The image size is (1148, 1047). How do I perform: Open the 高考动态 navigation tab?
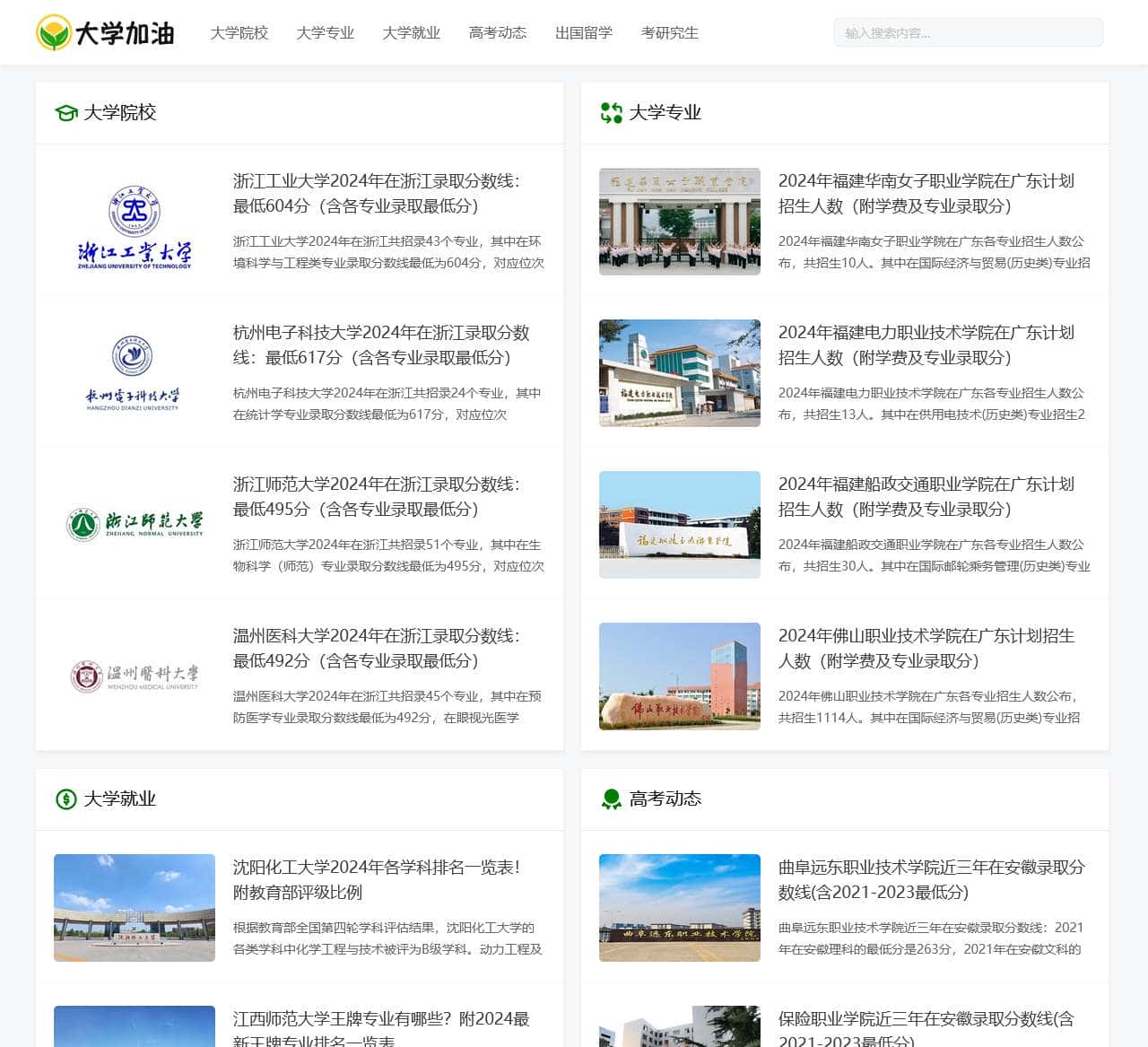click(x=497, y=33)
